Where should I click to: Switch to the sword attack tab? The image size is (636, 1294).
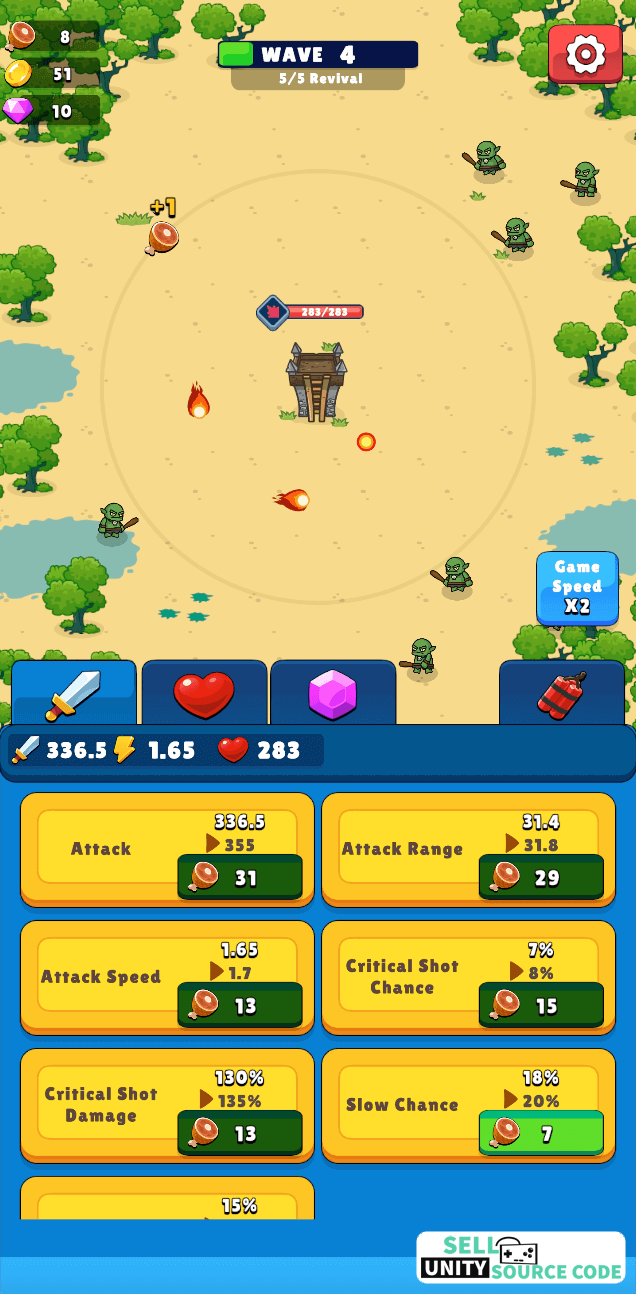(74, 693)
